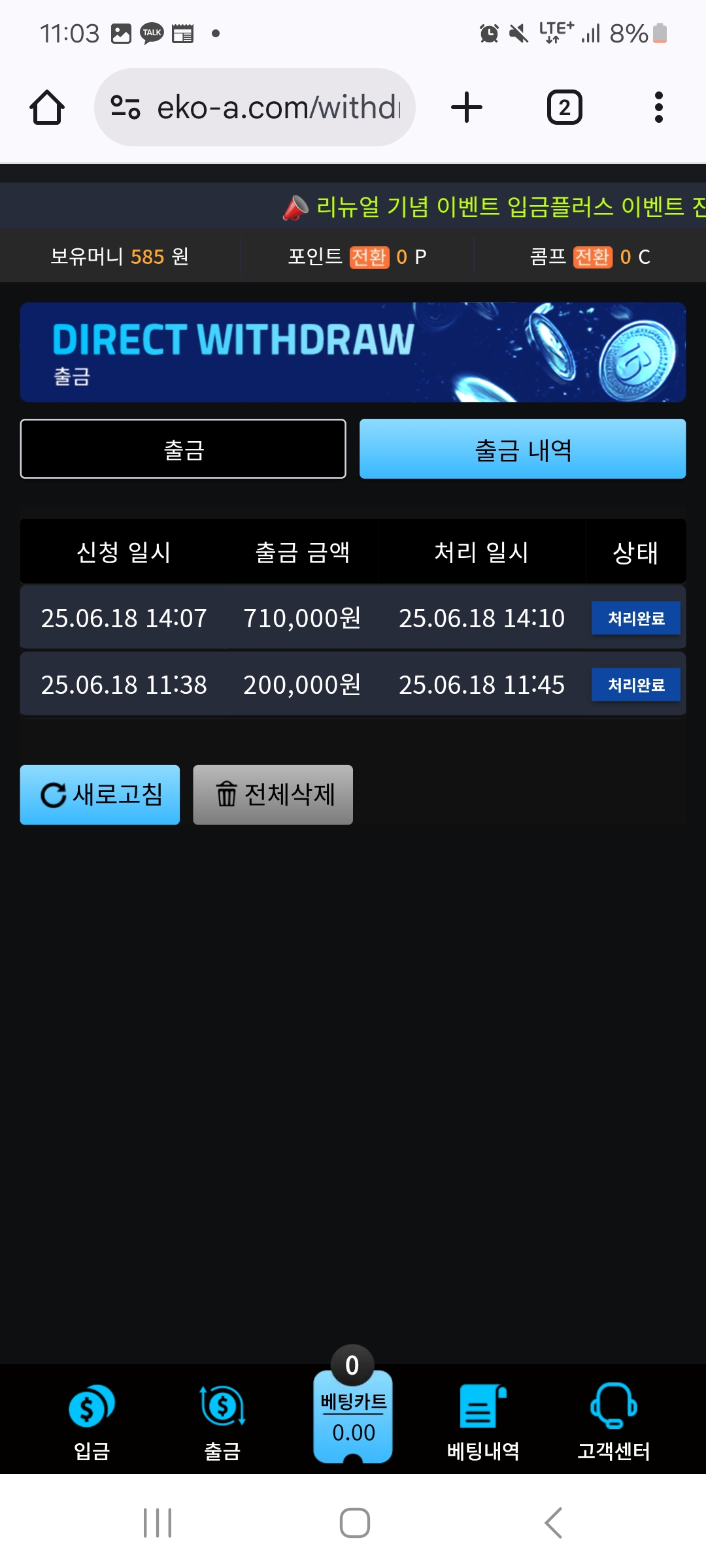Image resolution: width=706 pixels, height=1568 pixels.
Task: Open the tab switcher showing 2 tabs
Action: tap(564, 107)
